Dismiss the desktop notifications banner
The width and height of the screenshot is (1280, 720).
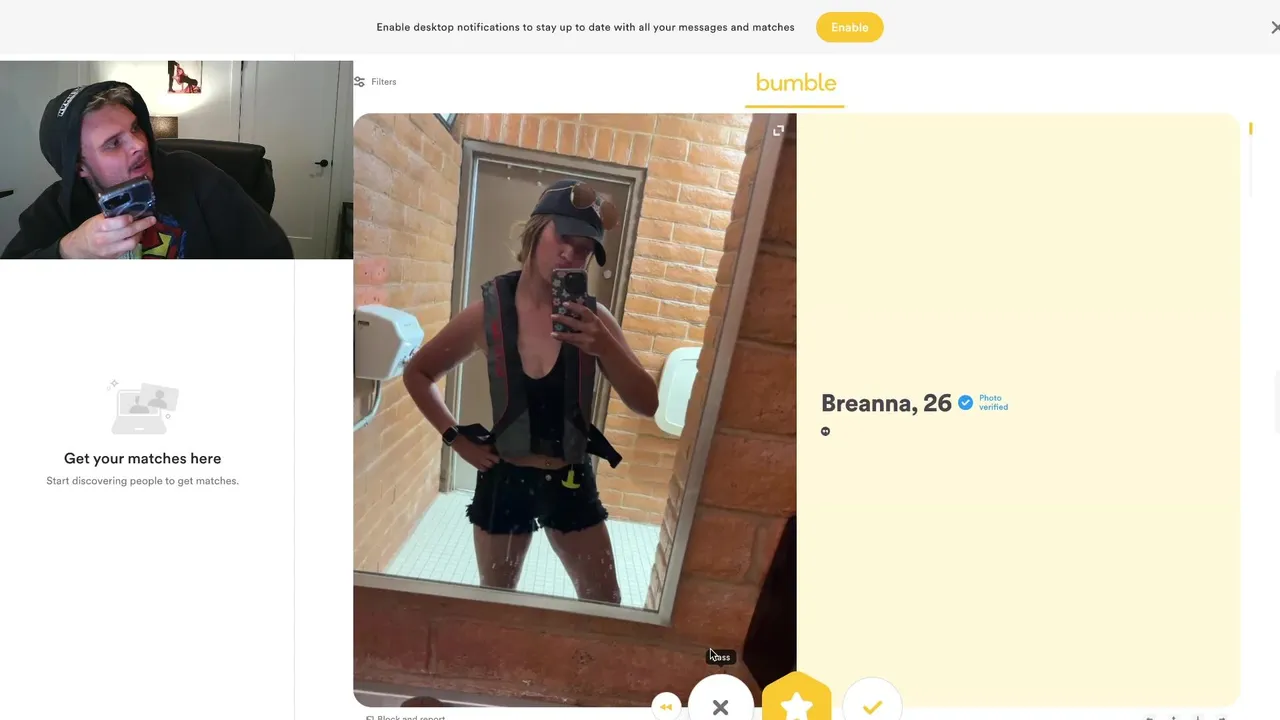click(x=1274, y=28)
